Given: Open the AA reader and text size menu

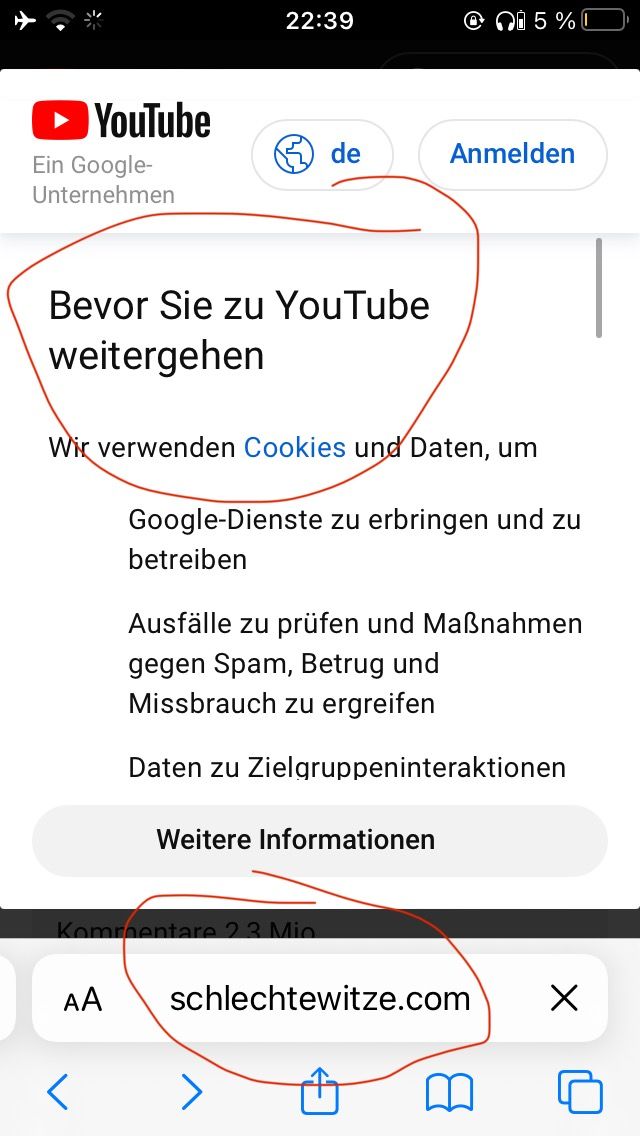Looking at the screenshot, I should click(83, 998).
